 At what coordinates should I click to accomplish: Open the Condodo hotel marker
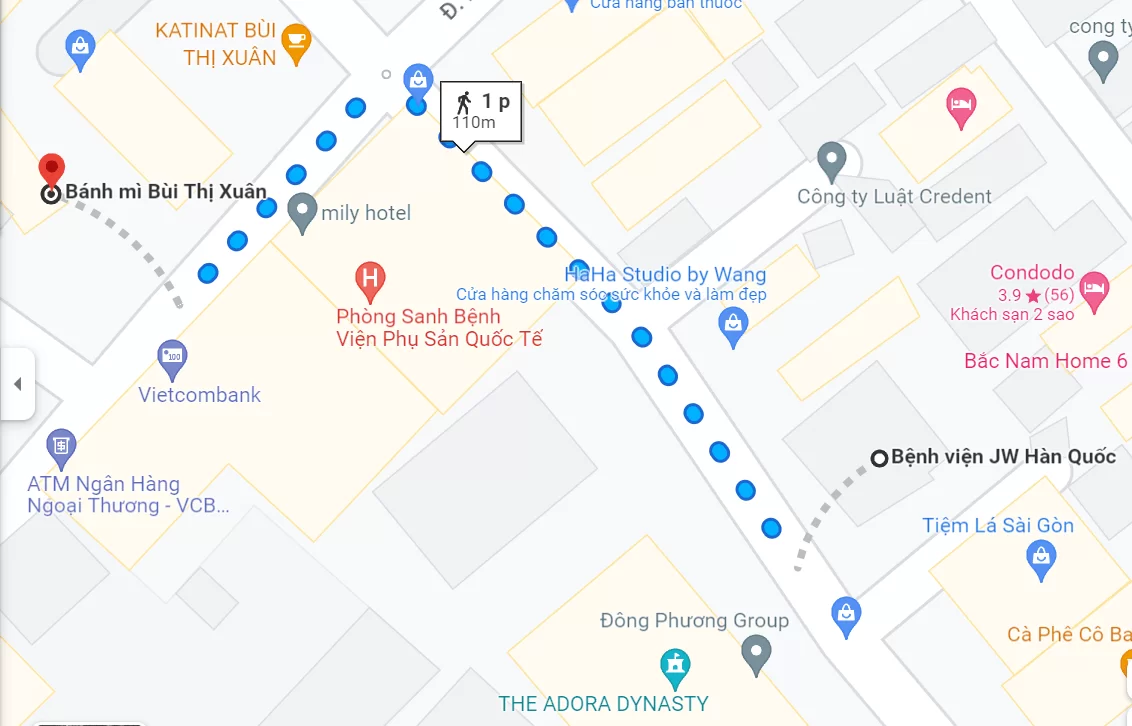[1095, 290]
